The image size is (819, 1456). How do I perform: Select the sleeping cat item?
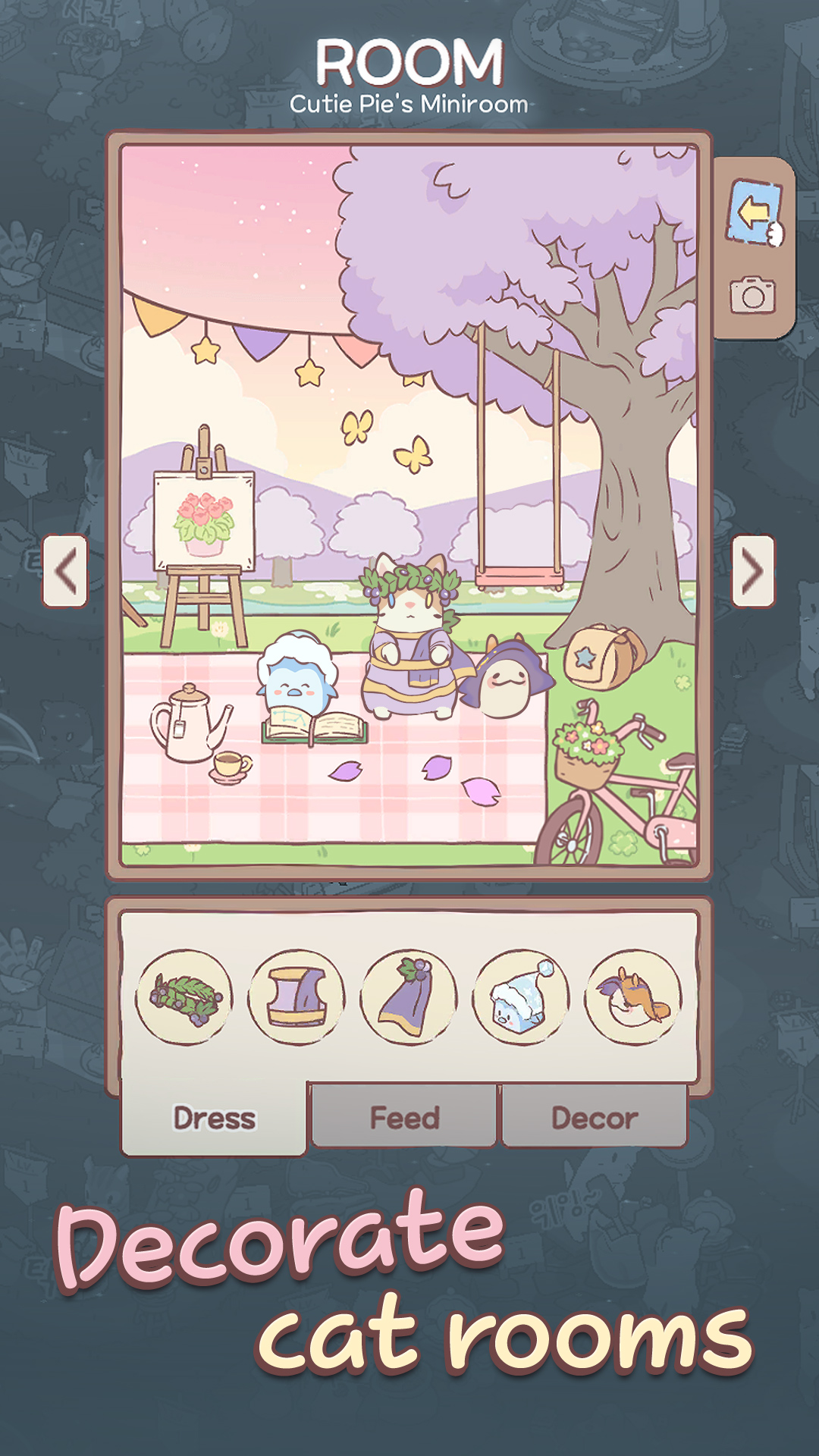pos(633,998)
